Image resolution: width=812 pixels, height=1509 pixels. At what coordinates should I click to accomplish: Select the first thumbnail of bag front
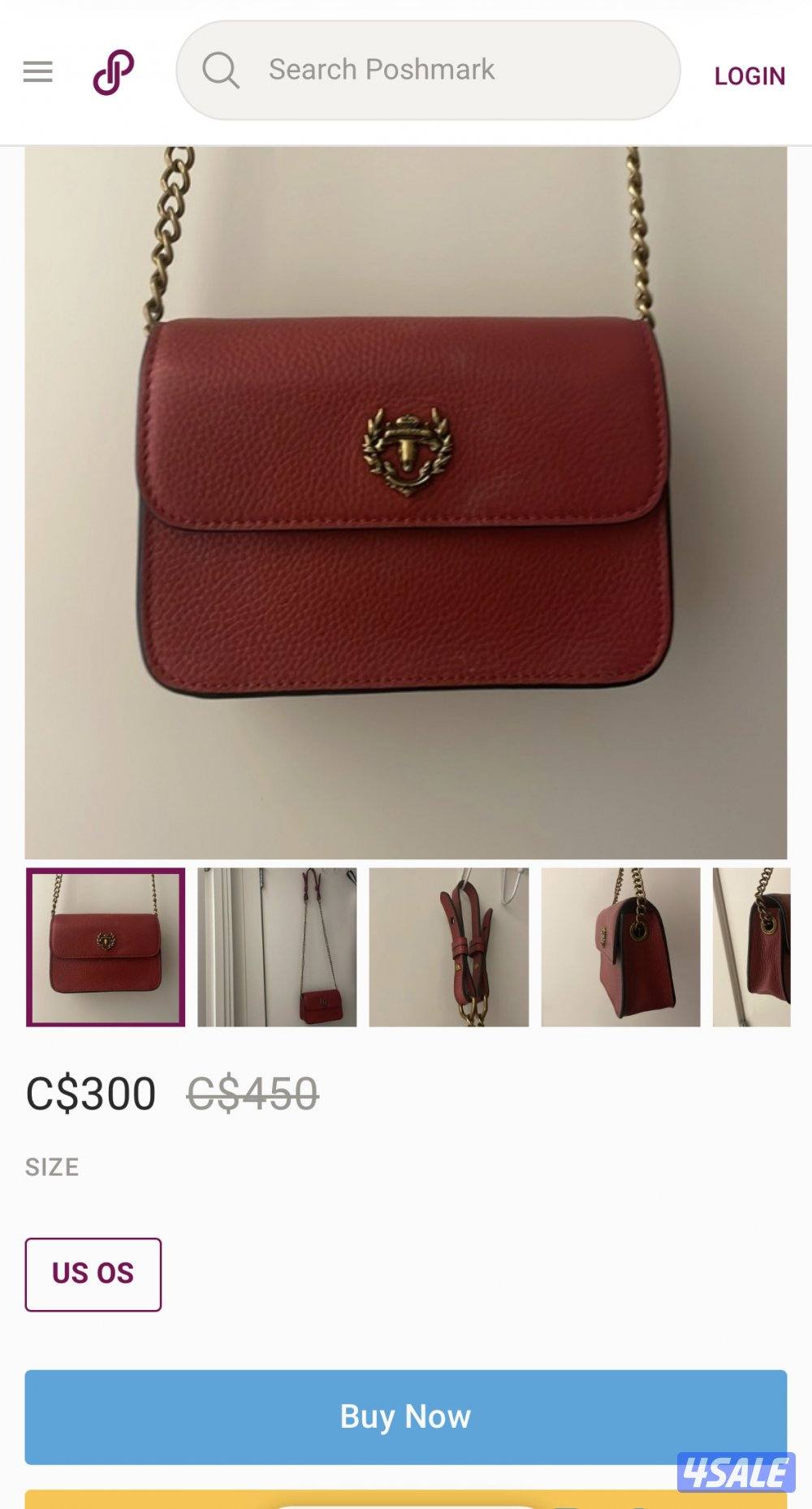click(106, 947)
